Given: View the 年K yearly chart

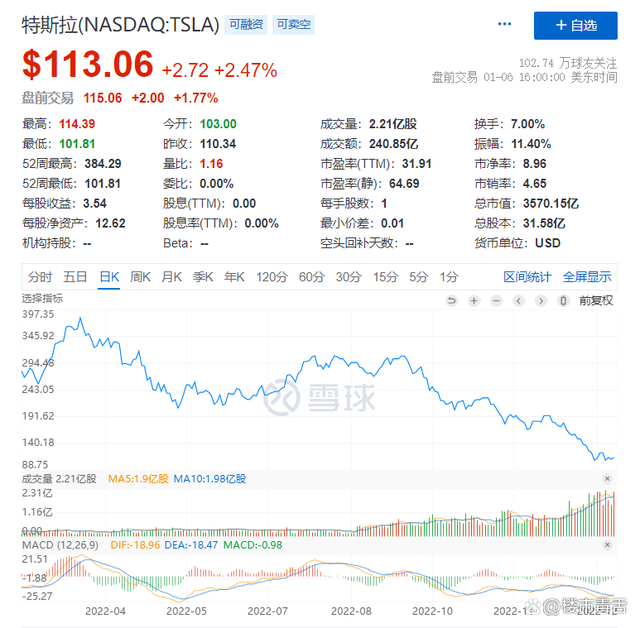Looking at the screenshot, I should (235, 277).
